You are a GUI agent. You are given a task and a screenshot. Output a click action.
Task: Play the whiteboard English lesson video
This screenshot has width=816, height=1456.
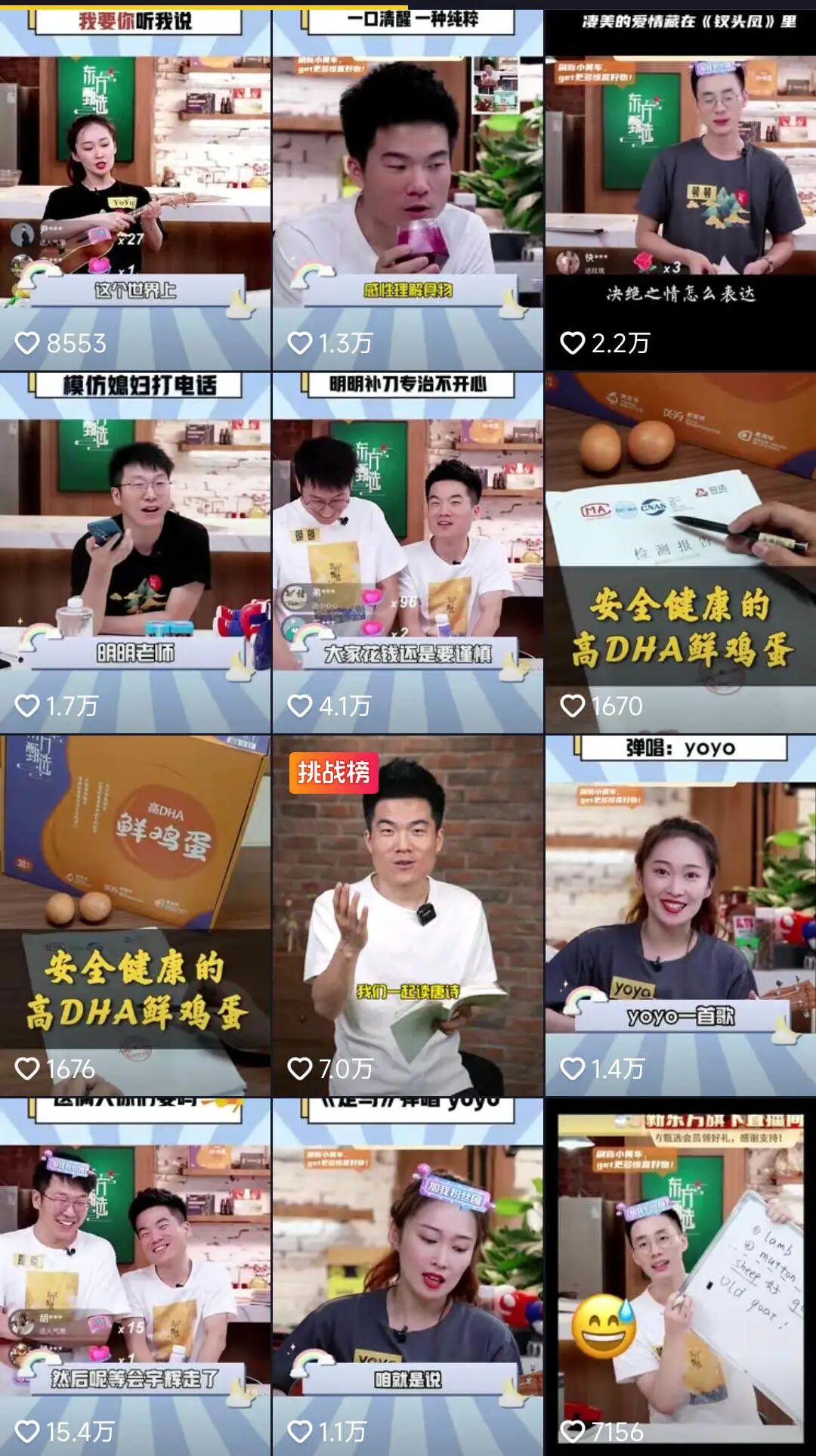pyautogui.click(x=680, y=1278)
